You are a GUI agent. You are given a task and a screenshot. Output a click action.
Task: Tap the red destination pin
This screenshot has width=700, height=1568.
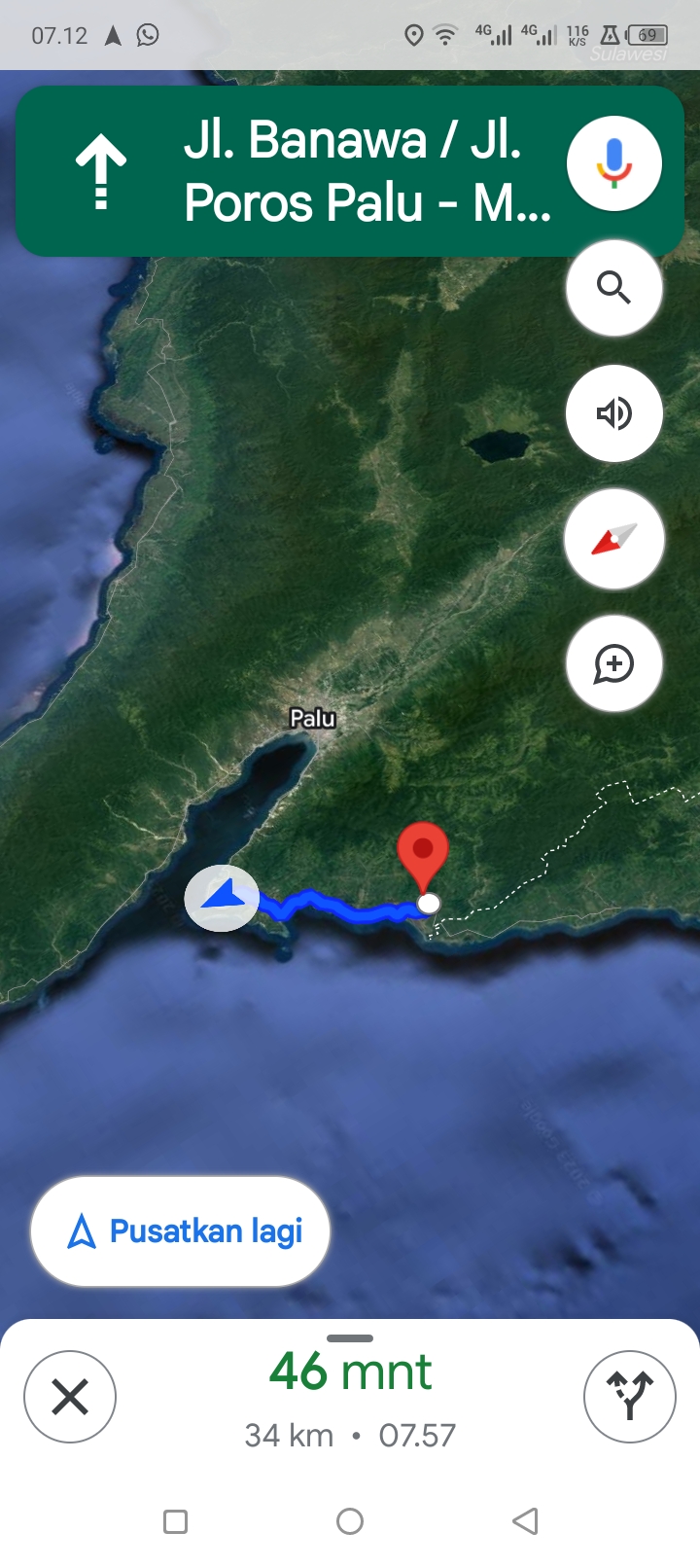coord(423,856)
